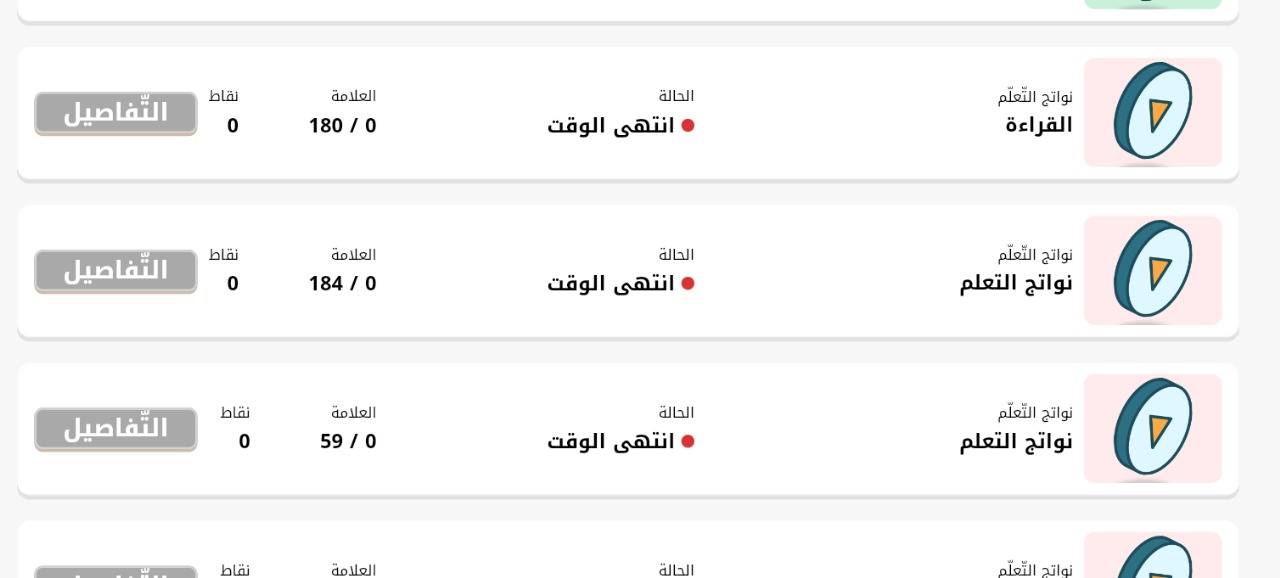Image resolution: width=1280 pixels, height=578 pixels.
Task: Open التفاصيل for the القراءة card
Action: (x=116, y=113)
